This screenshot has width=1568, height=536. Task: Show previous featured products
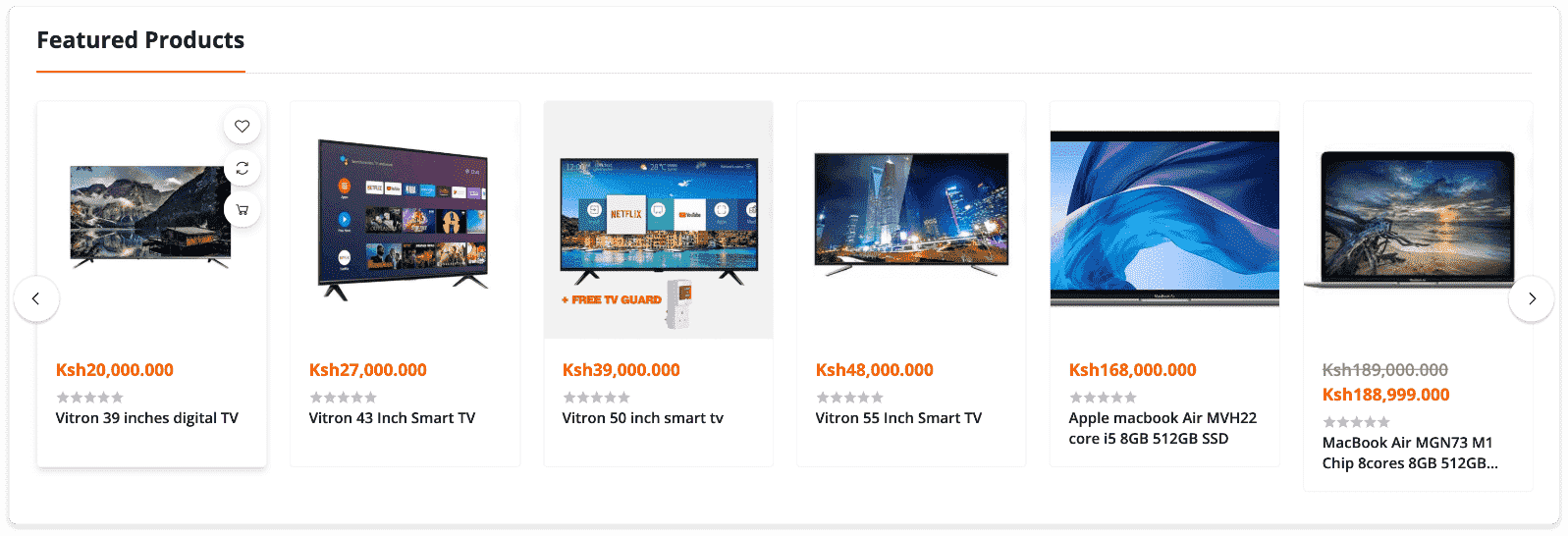pyautogui.click(x=36, y=298)
